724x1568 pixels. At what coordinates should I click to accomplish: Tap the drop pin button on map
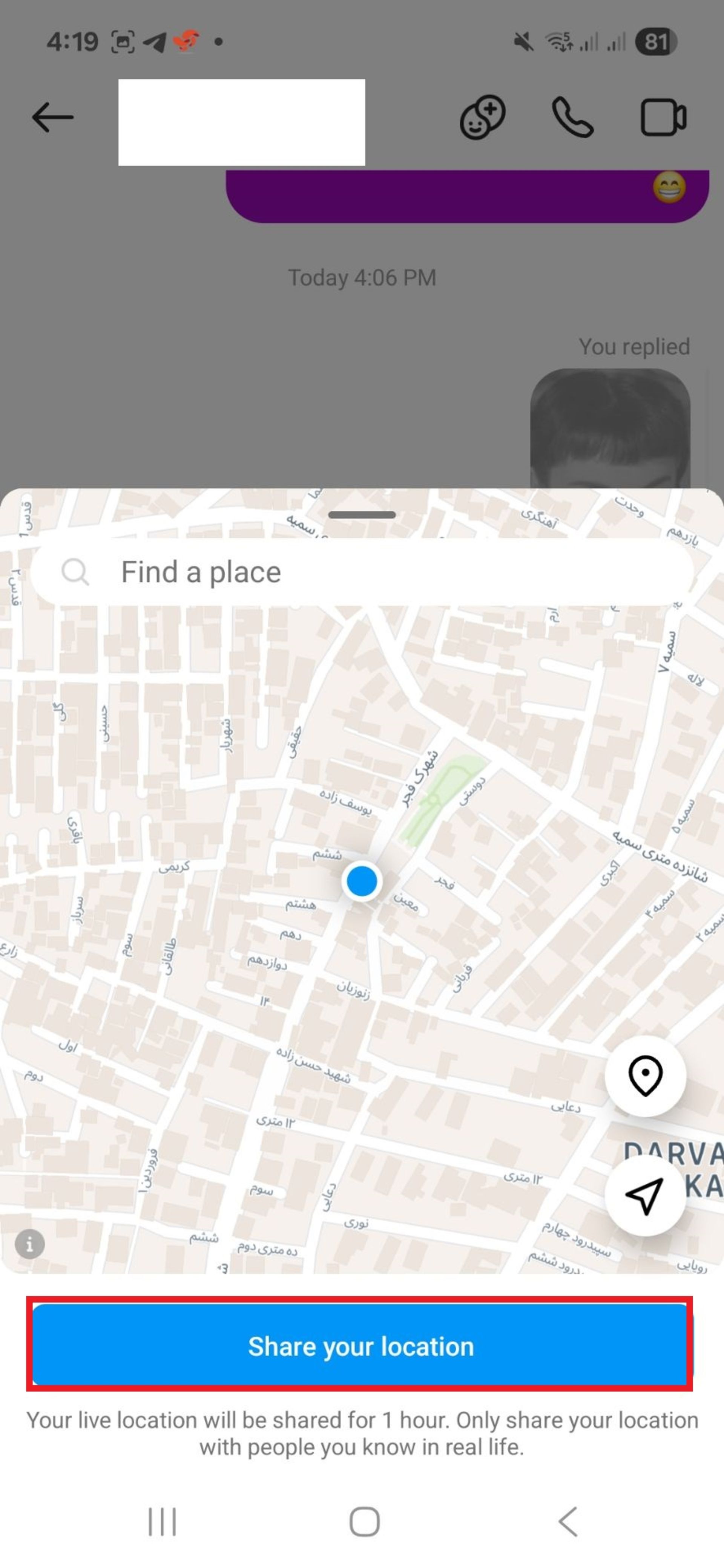tap(645, 1075)
